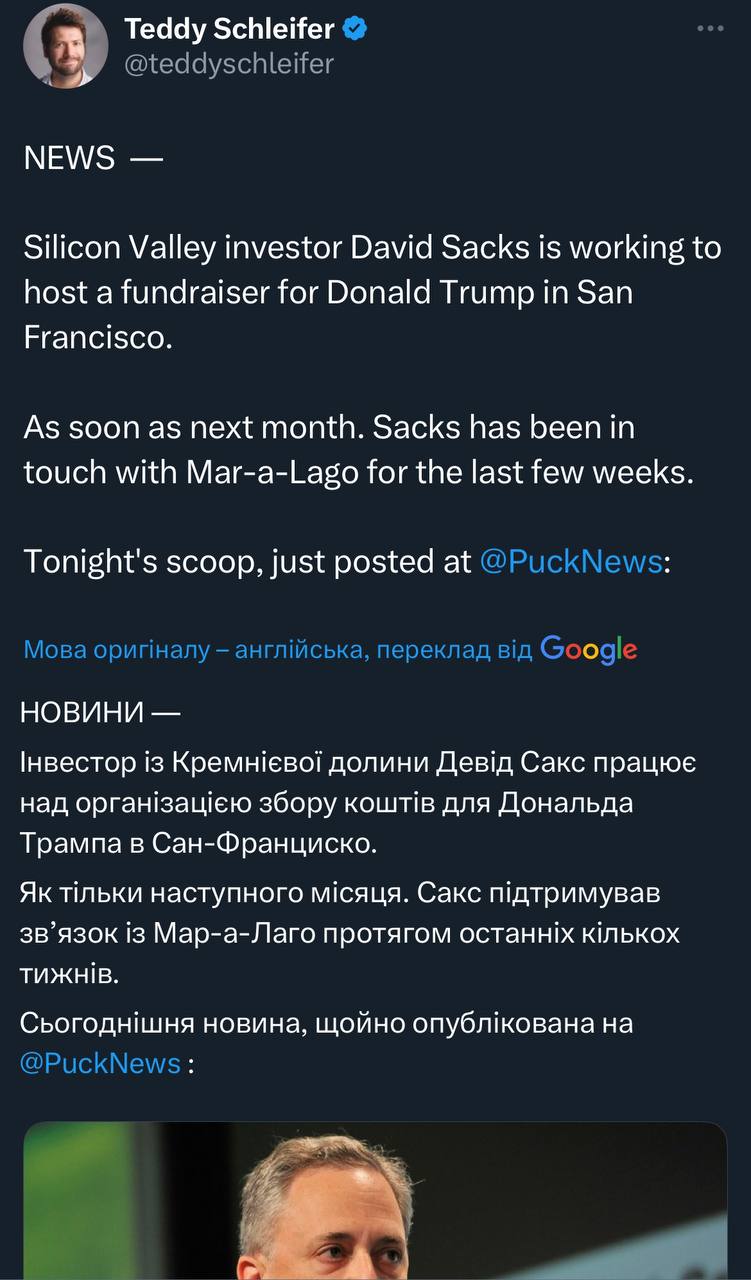
Task: Open the tweet's overflow menu
Action: [710, 30]
